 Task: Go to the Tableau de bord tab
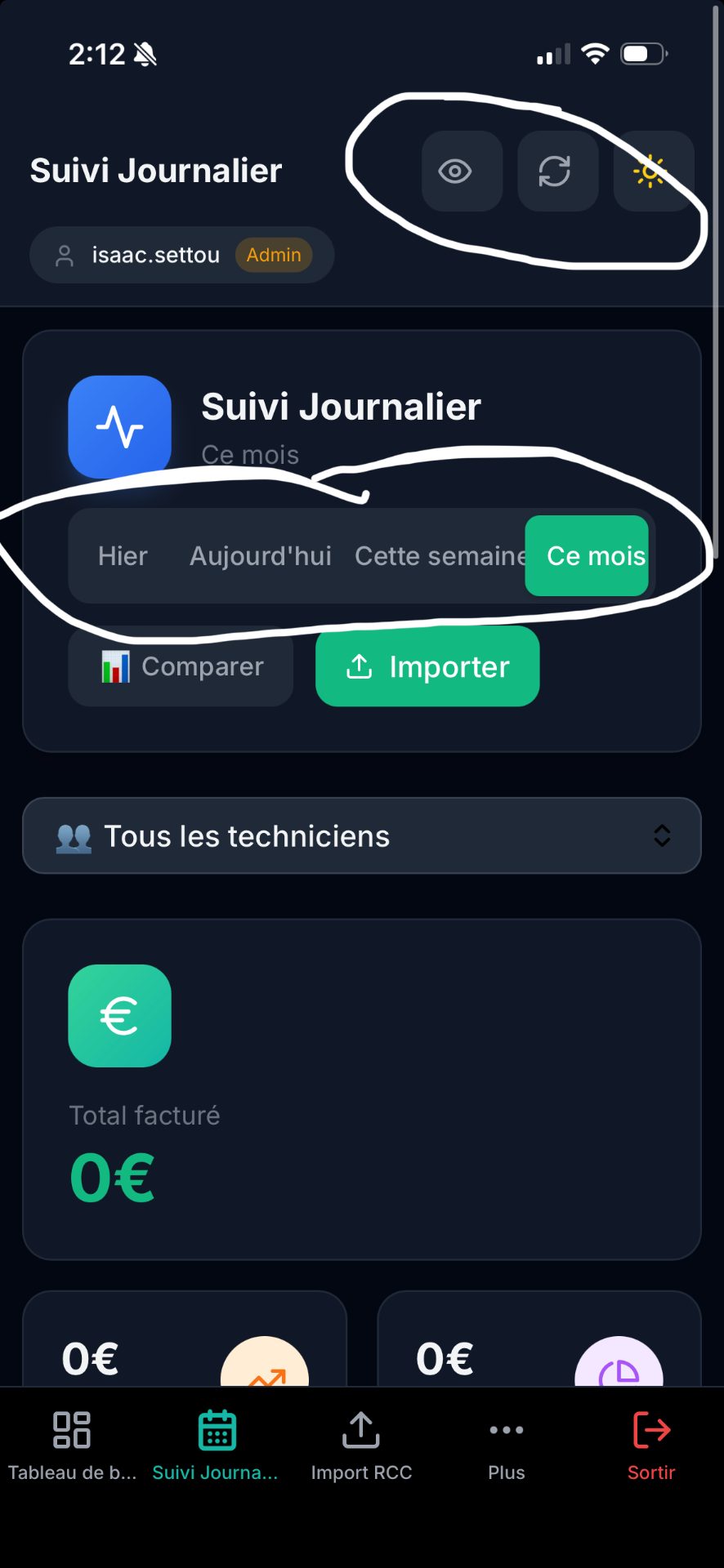tap(72, 1444)
